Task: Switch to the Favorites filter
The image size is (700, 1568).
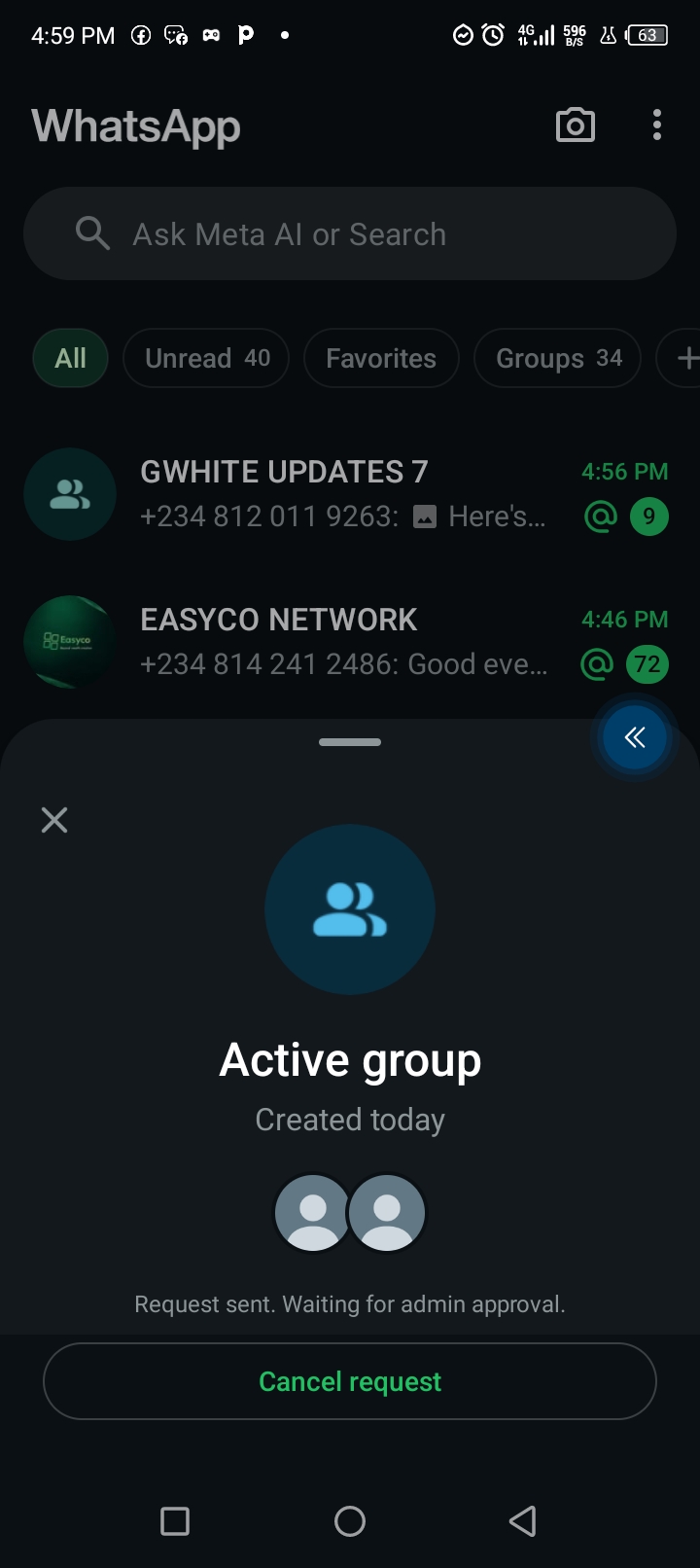Action: click(380, 358)
